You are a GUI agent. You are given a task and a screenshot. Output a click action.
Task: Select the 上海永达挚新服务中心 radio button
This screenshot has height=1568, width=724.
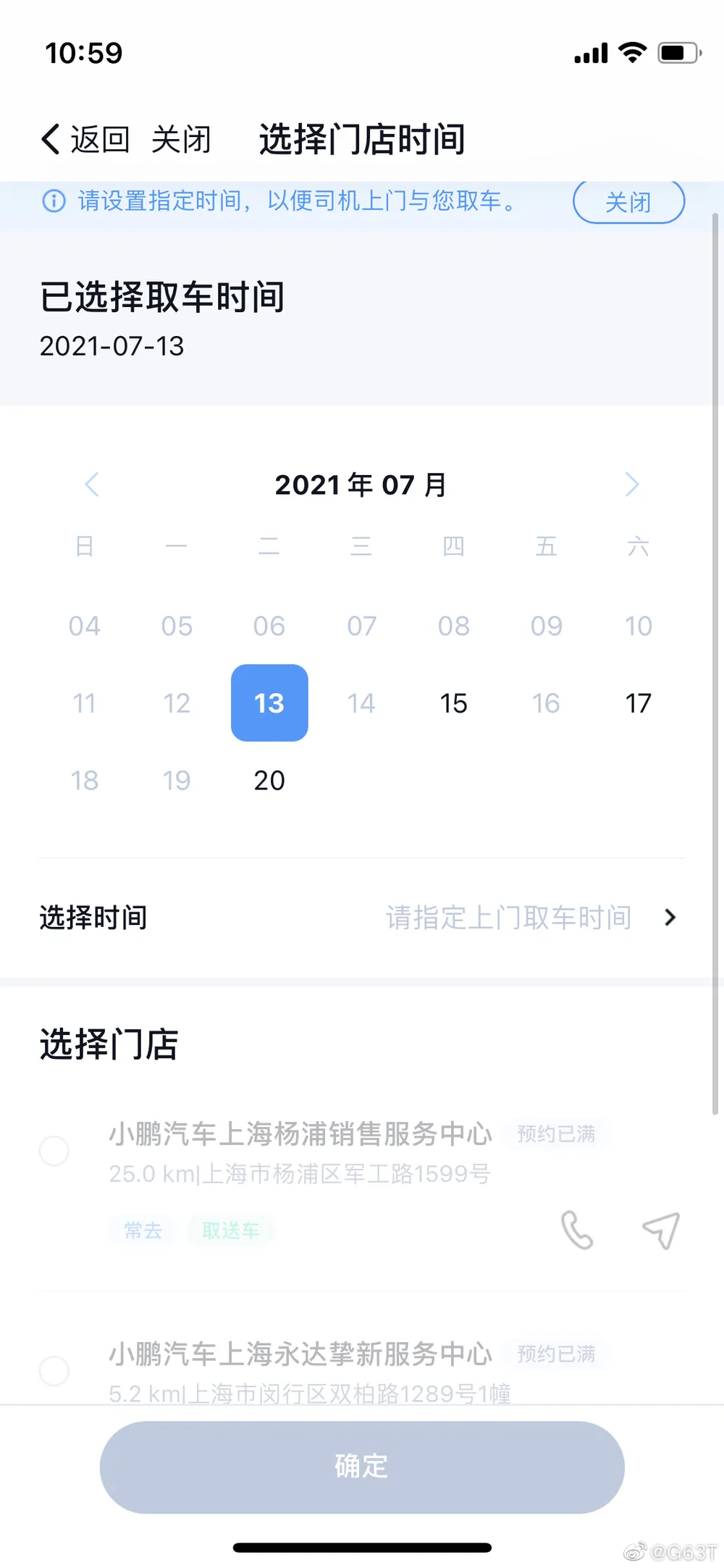click(54, 1370)
